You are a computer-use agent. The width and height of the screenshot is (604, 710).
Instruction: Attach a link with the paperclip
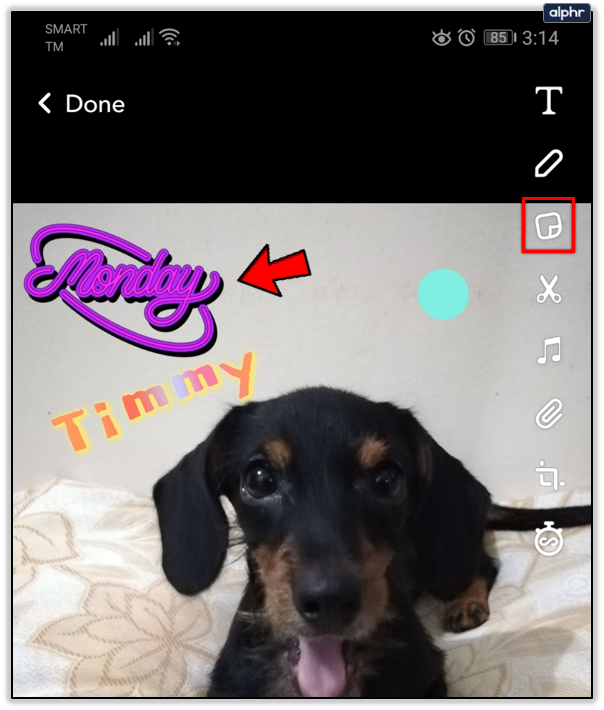pyautogui.click(x=548, y=413)
